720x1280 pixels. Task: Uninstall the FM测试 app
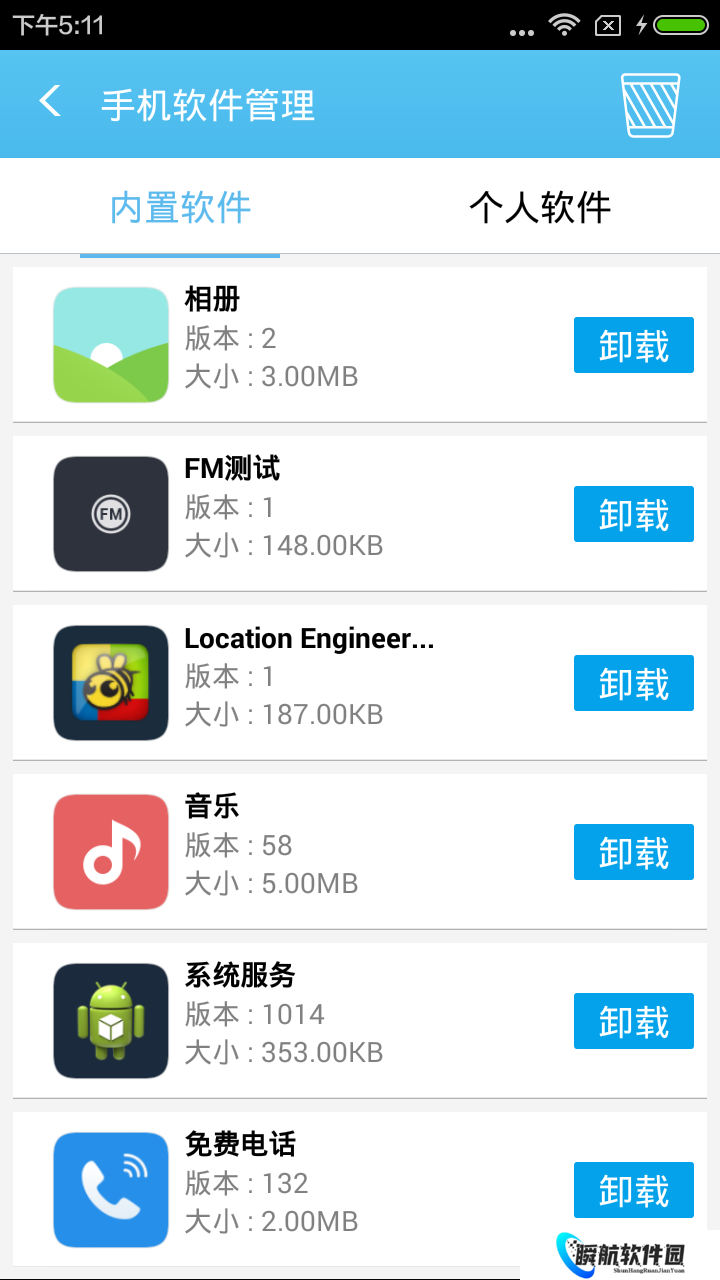pos(633,513)
